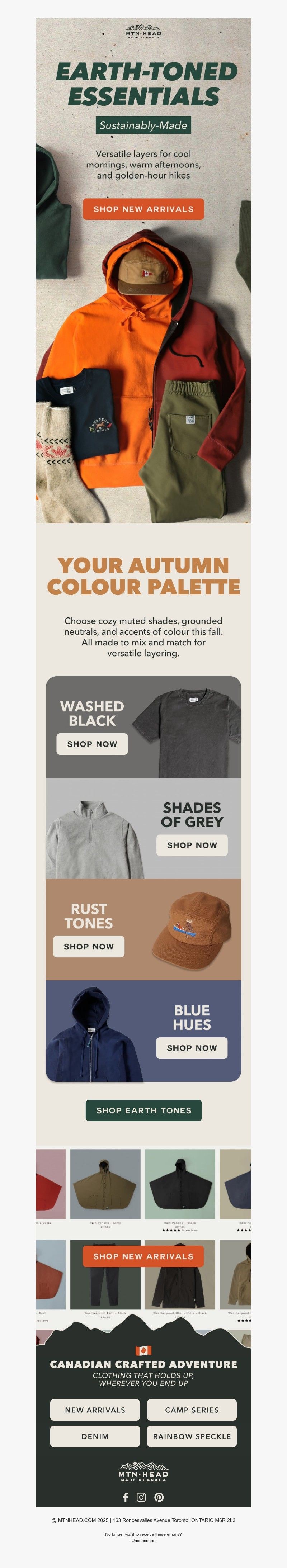Shop now for Washed Black

tap(92, 744)
